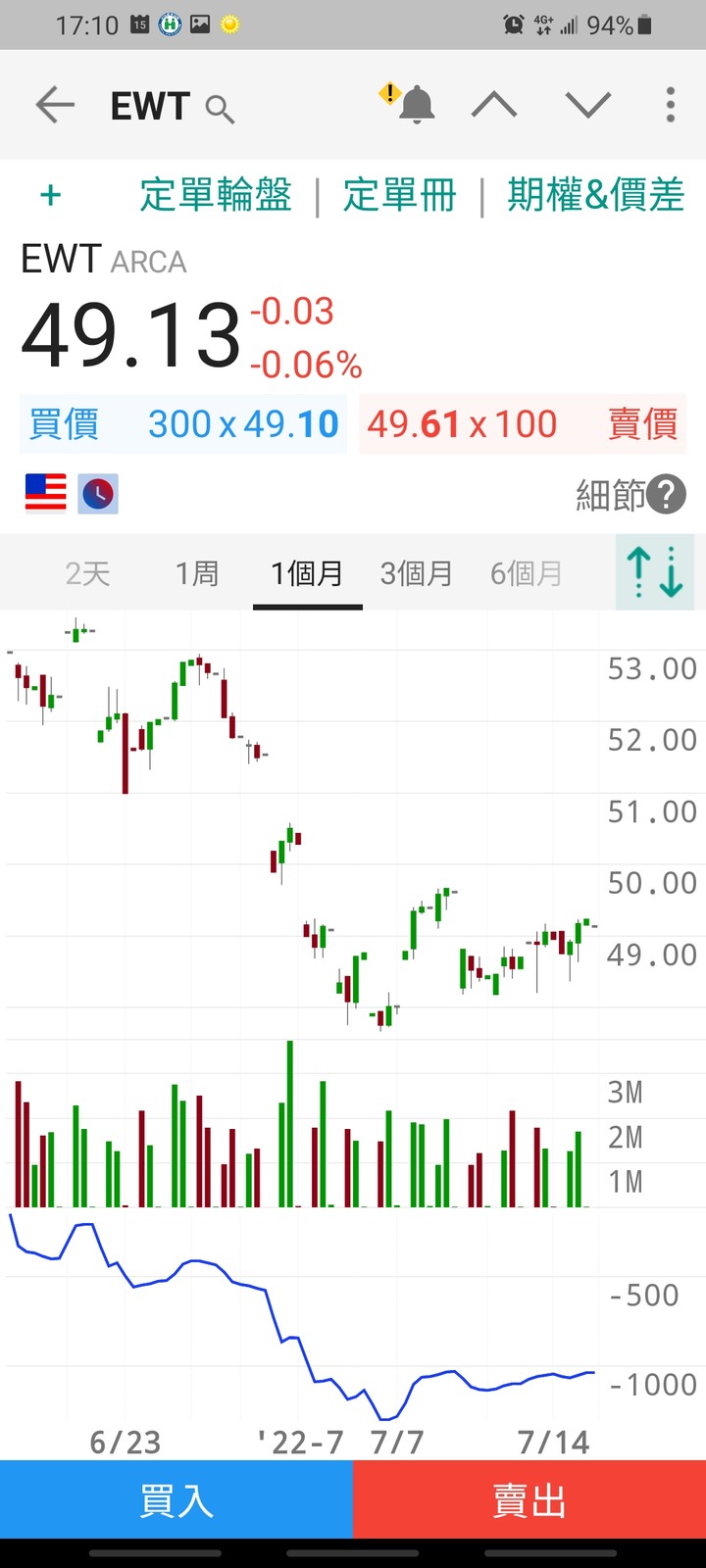Switch chart to 1周 range
The width and height of the screenshot is (706, 1568).
click(x=197, y=573)
